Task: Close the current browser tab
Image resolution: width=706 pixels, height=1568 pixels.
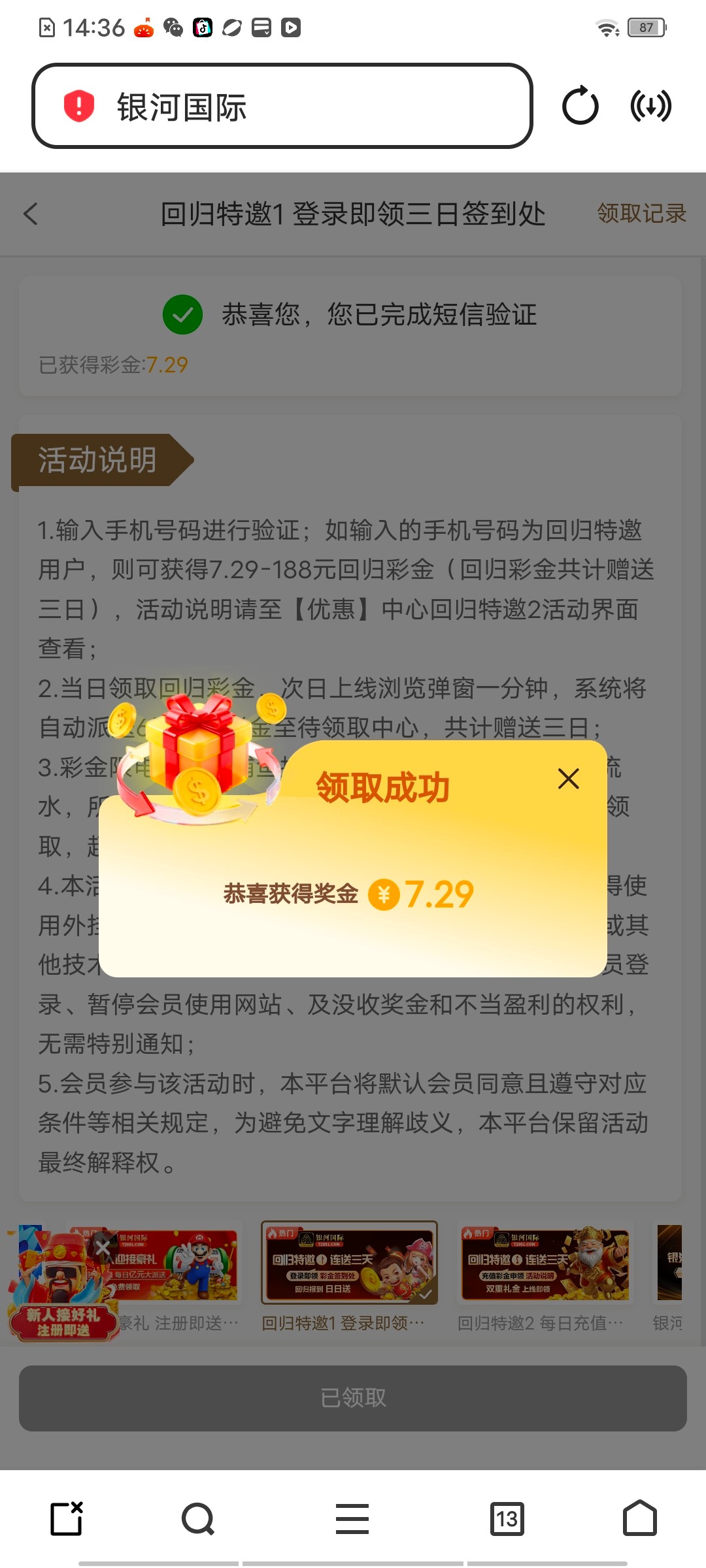Action: click(x=67, y=1518)
